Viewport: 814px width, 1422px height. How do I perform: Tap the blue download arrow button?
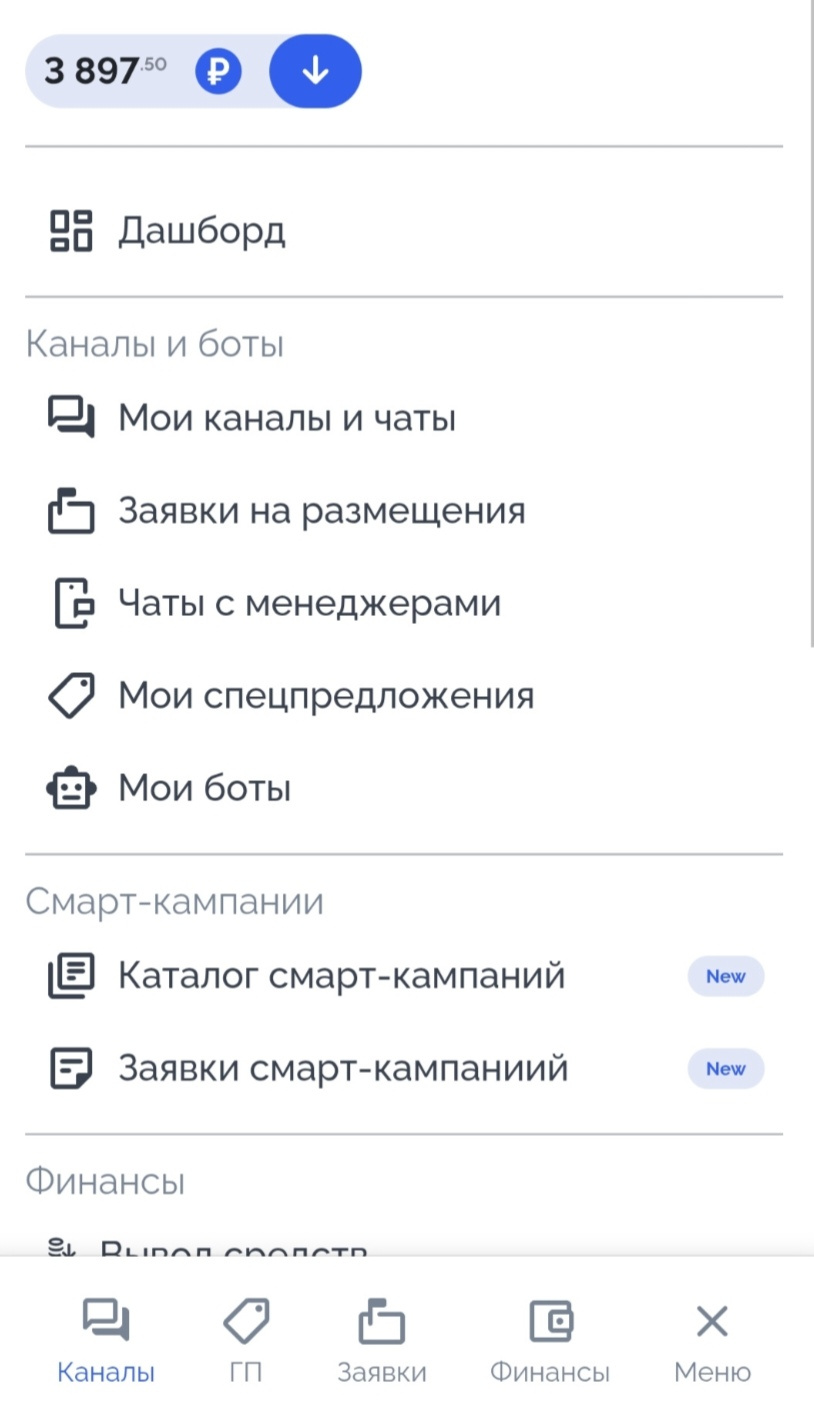tap(315, 71)
